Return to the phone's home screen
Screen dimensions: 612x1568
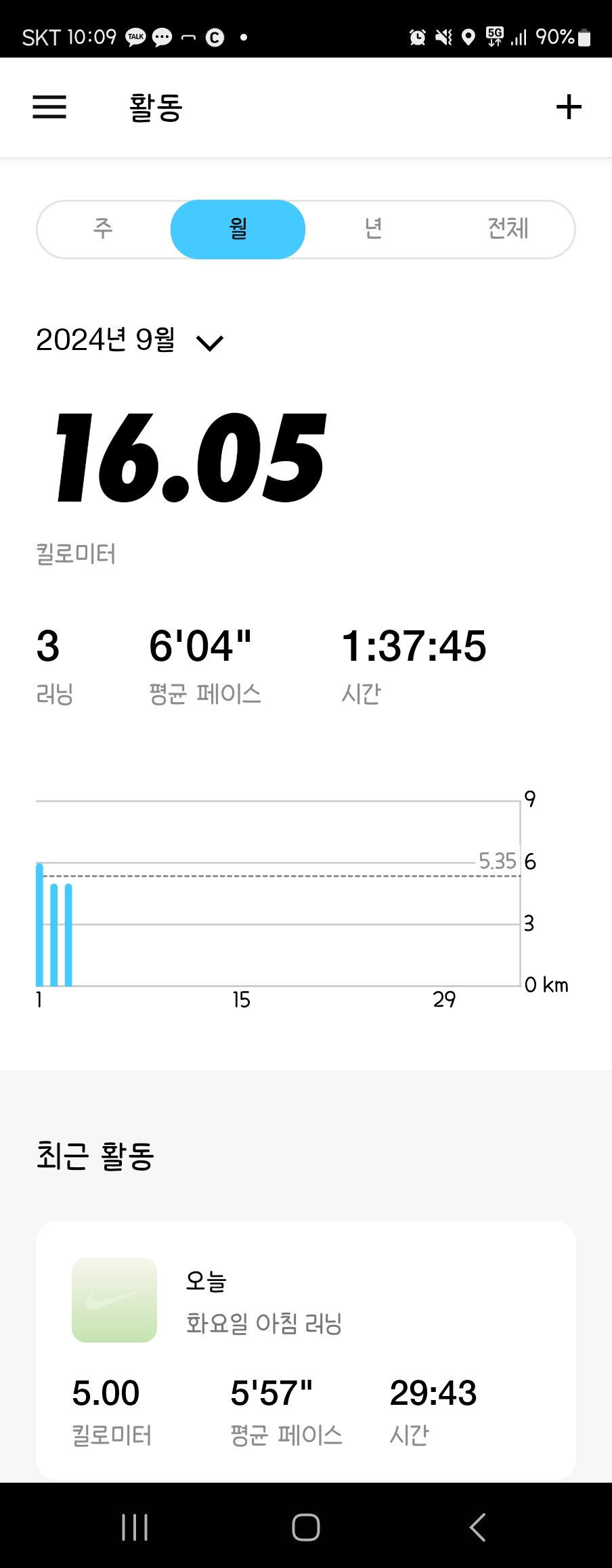click(306, 1527)
